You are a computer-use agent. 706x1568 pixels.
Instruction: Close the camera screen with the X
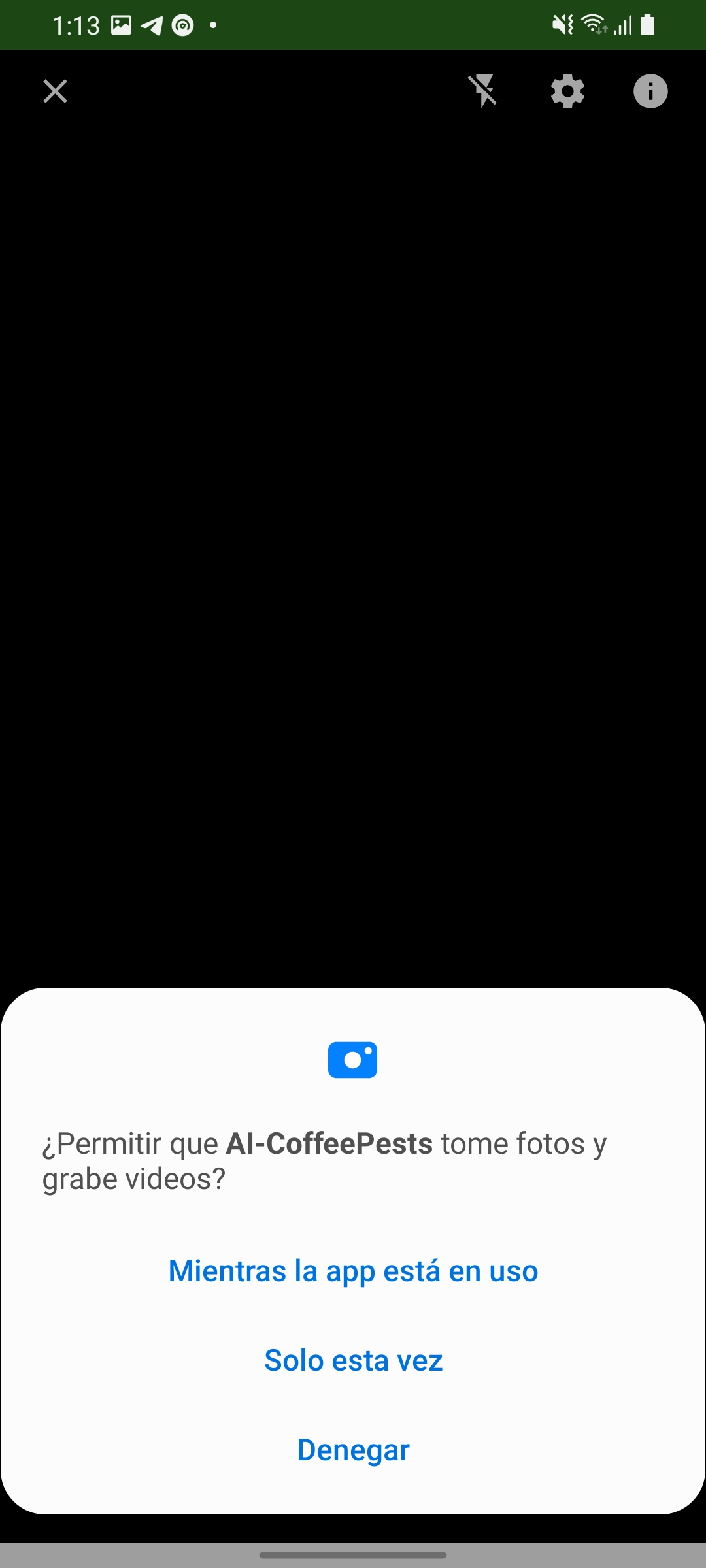coord(56,91)
